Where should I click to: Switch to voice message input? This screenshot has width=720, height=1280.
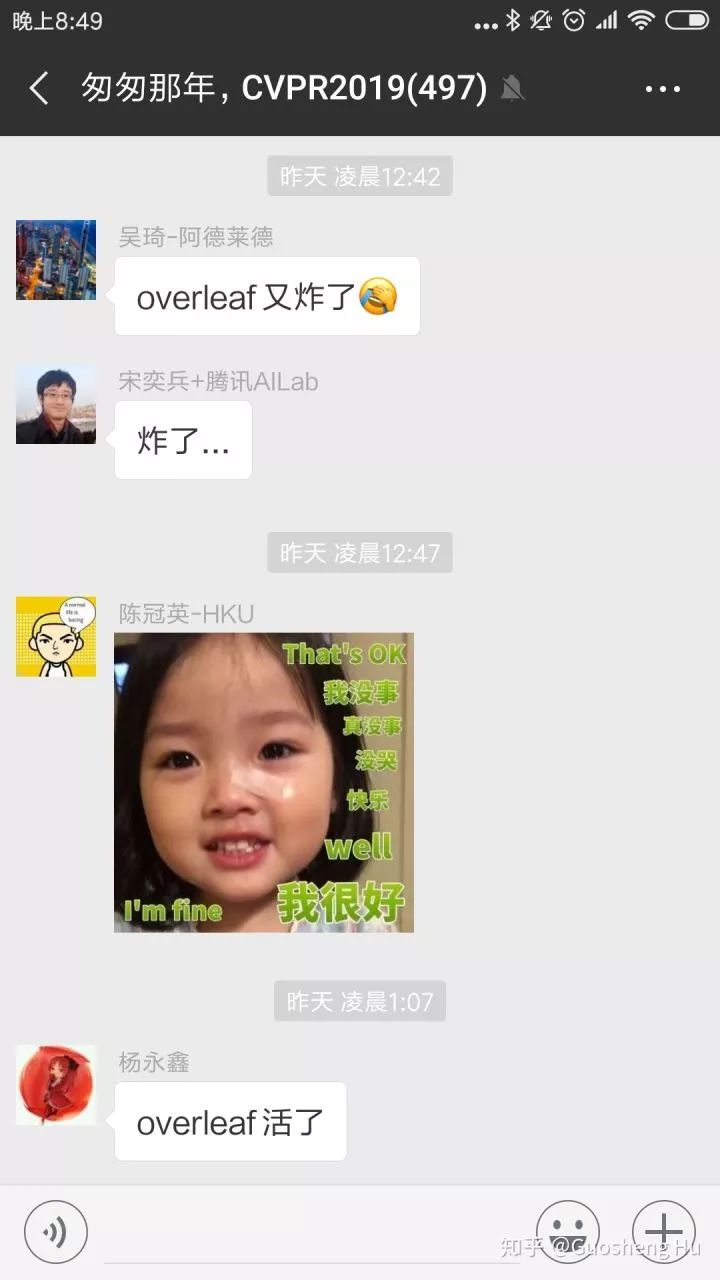[56, 1231]
